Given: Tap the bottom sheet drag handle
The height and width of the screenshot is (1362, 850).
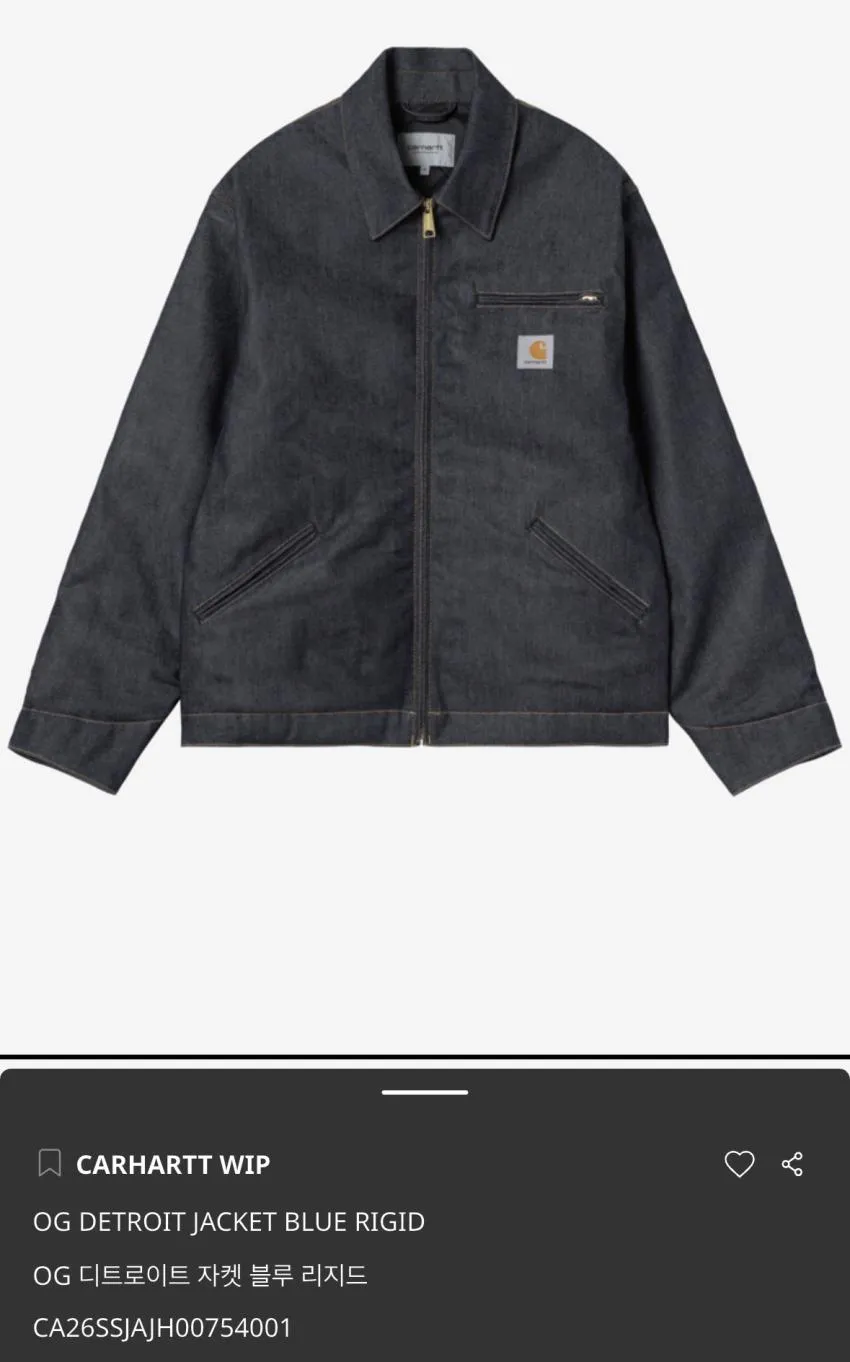Looking at the screenshot, I should pos(425,1092).
